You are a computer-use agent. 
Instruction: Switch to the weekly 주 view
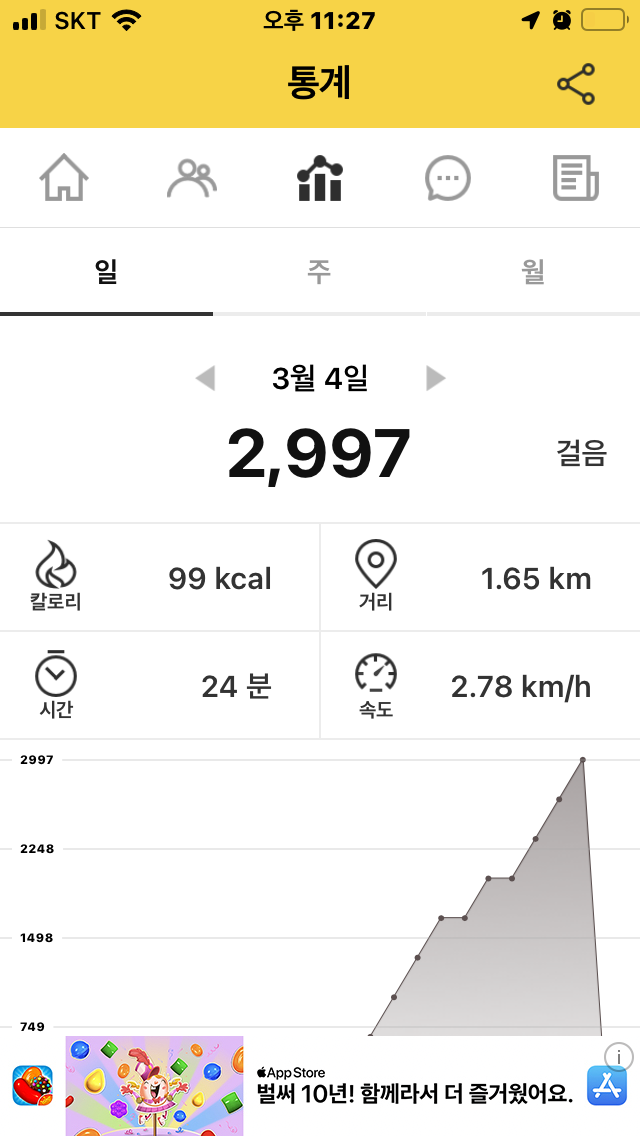(x=319, y=272)
